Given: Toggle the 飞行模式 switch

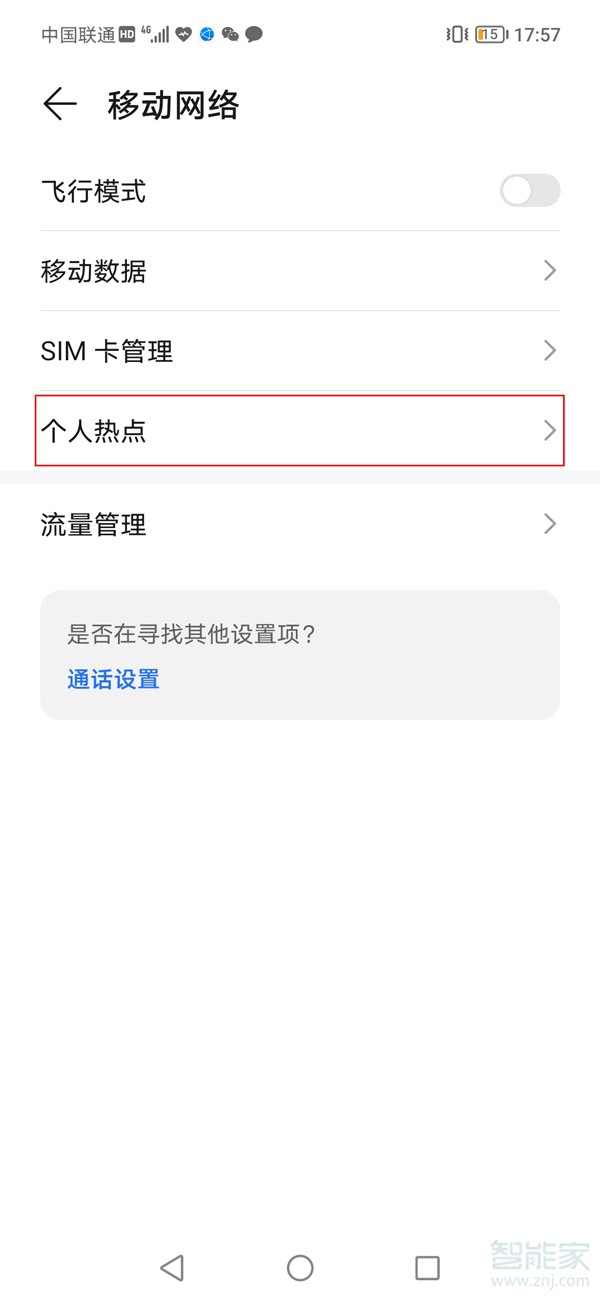Looking at the screenshot, I should pos(529,190).
